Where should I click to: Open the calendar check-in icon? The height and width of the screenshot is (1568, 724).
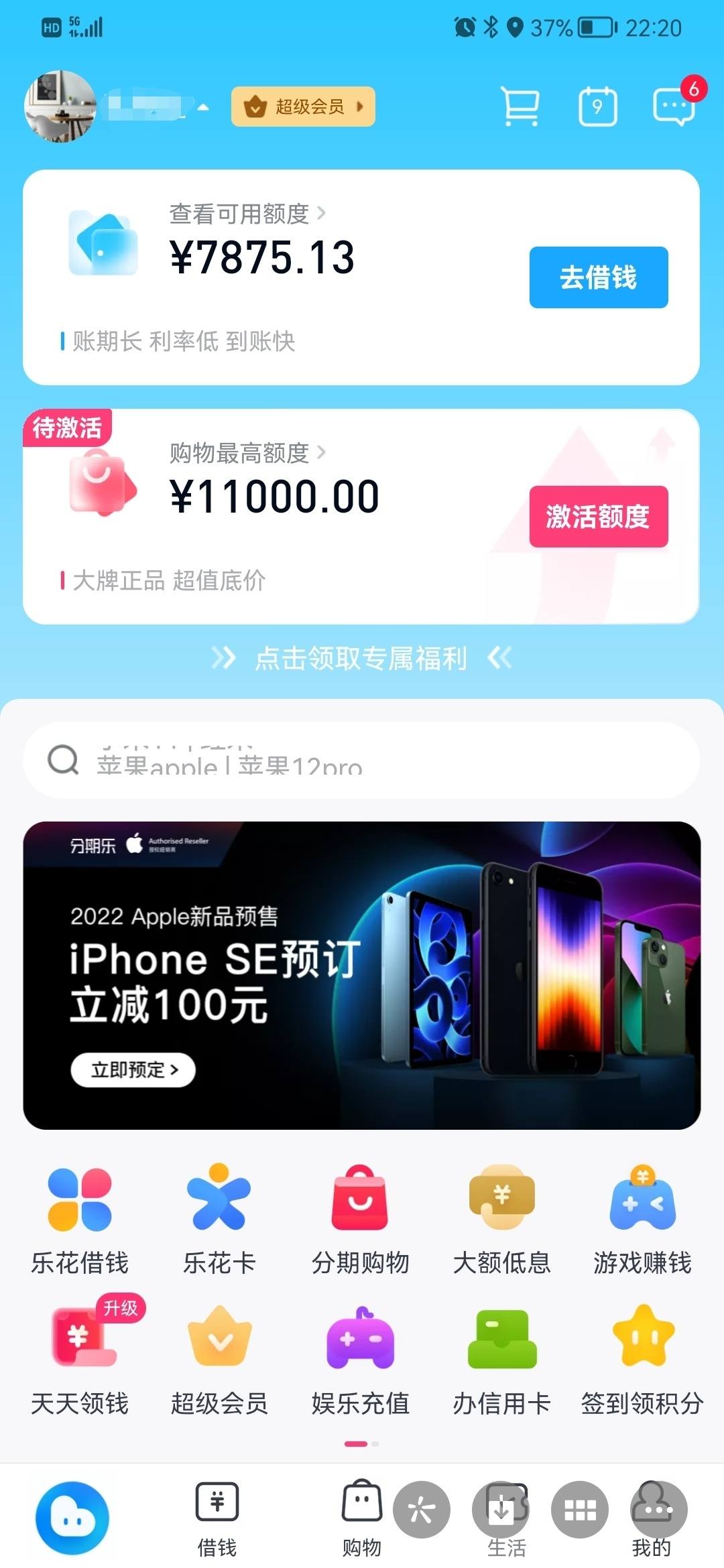(x=597, y=106)
